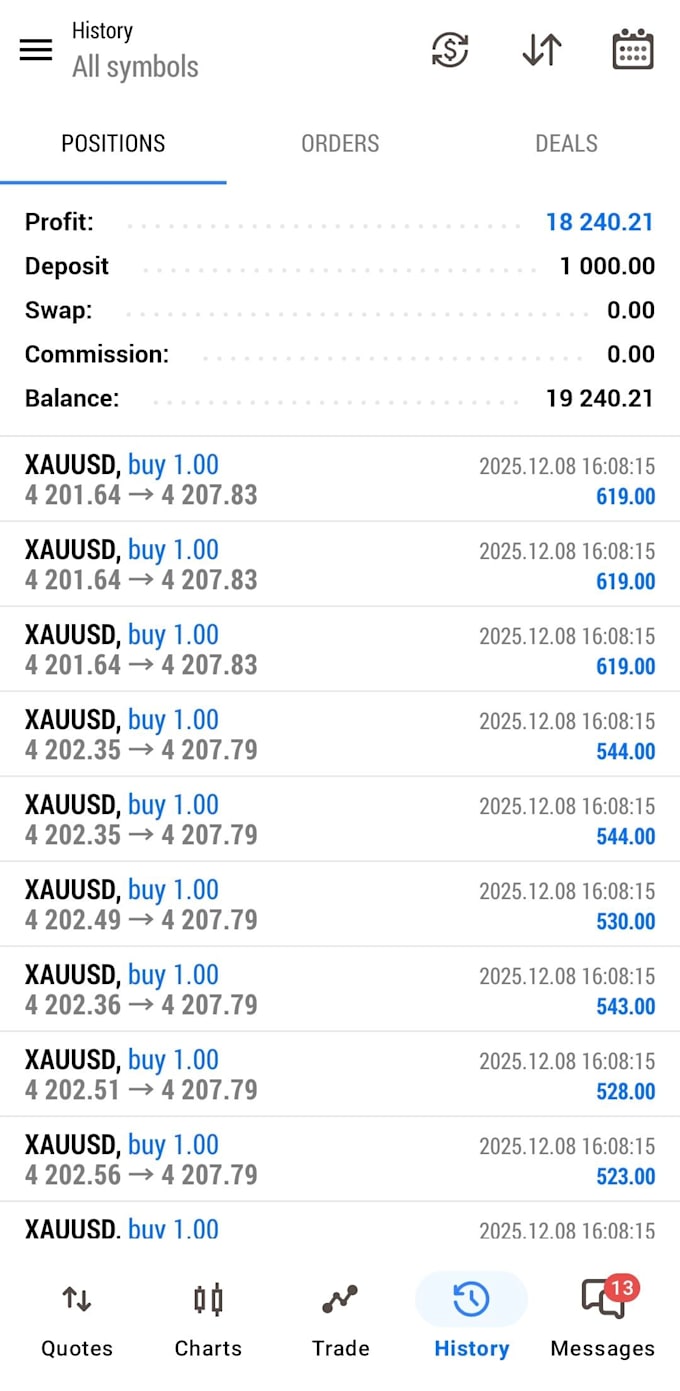Switch to the Orders tab

(x=340, y=143)
